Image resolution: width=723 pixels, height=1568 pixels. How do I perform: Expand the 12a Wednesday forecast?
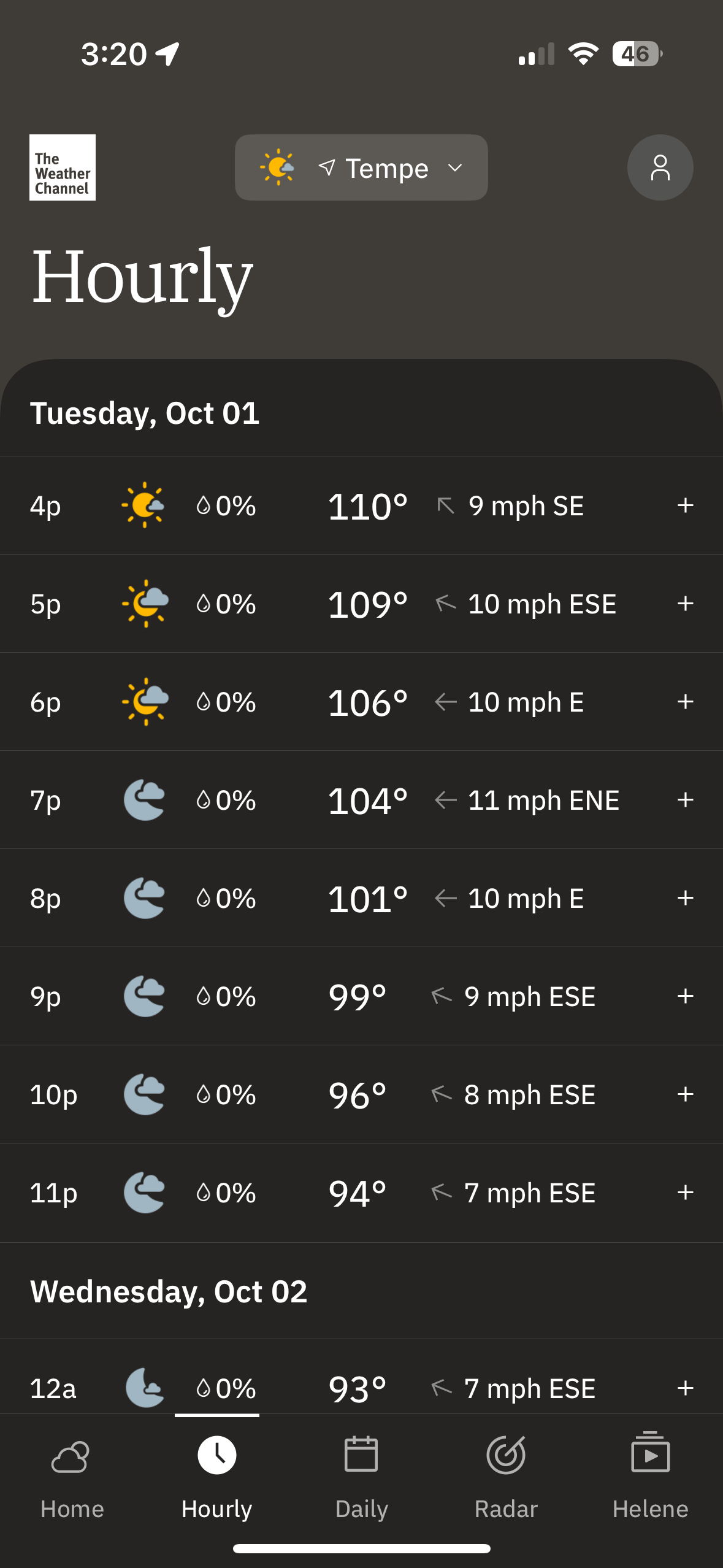point(685,1388)
